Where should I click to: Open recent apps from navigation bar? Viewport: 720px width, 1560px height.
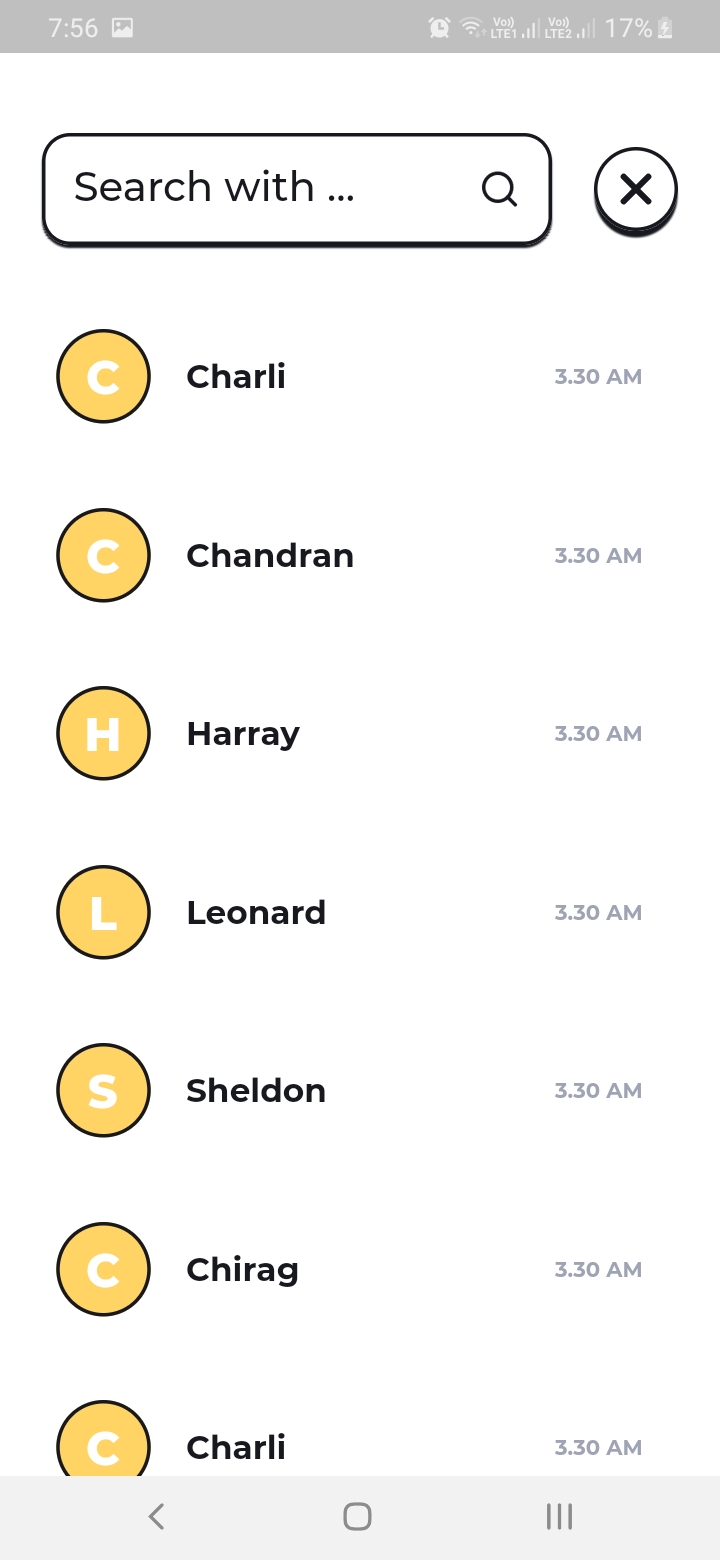pyautogui.click(x=559, y=1517)
